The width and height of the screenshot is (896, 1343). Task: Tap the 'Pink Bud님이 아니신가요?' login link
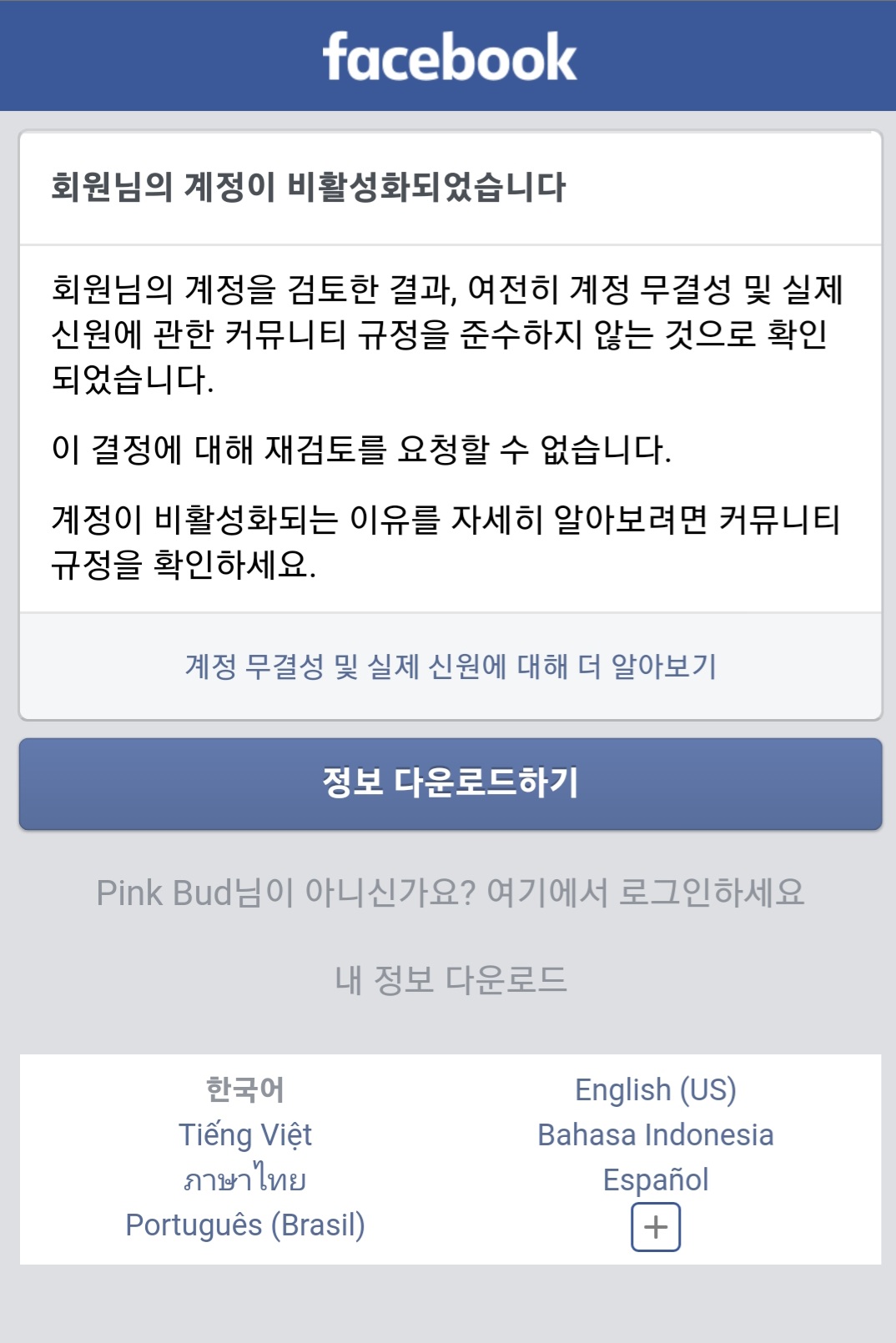tap(451, 893)
